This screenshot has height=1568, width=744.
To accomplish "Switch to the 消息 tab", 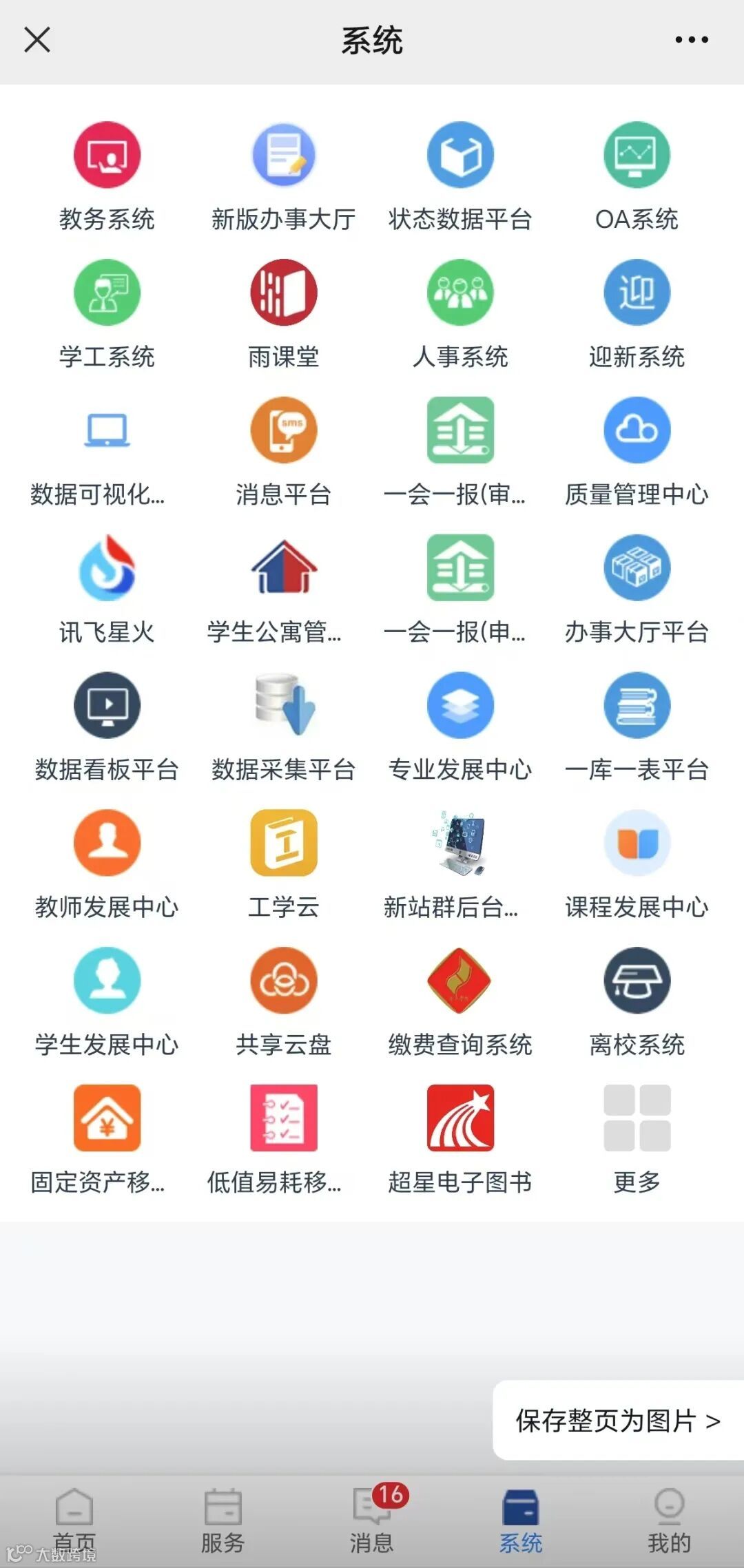I will pos(372,1520).
